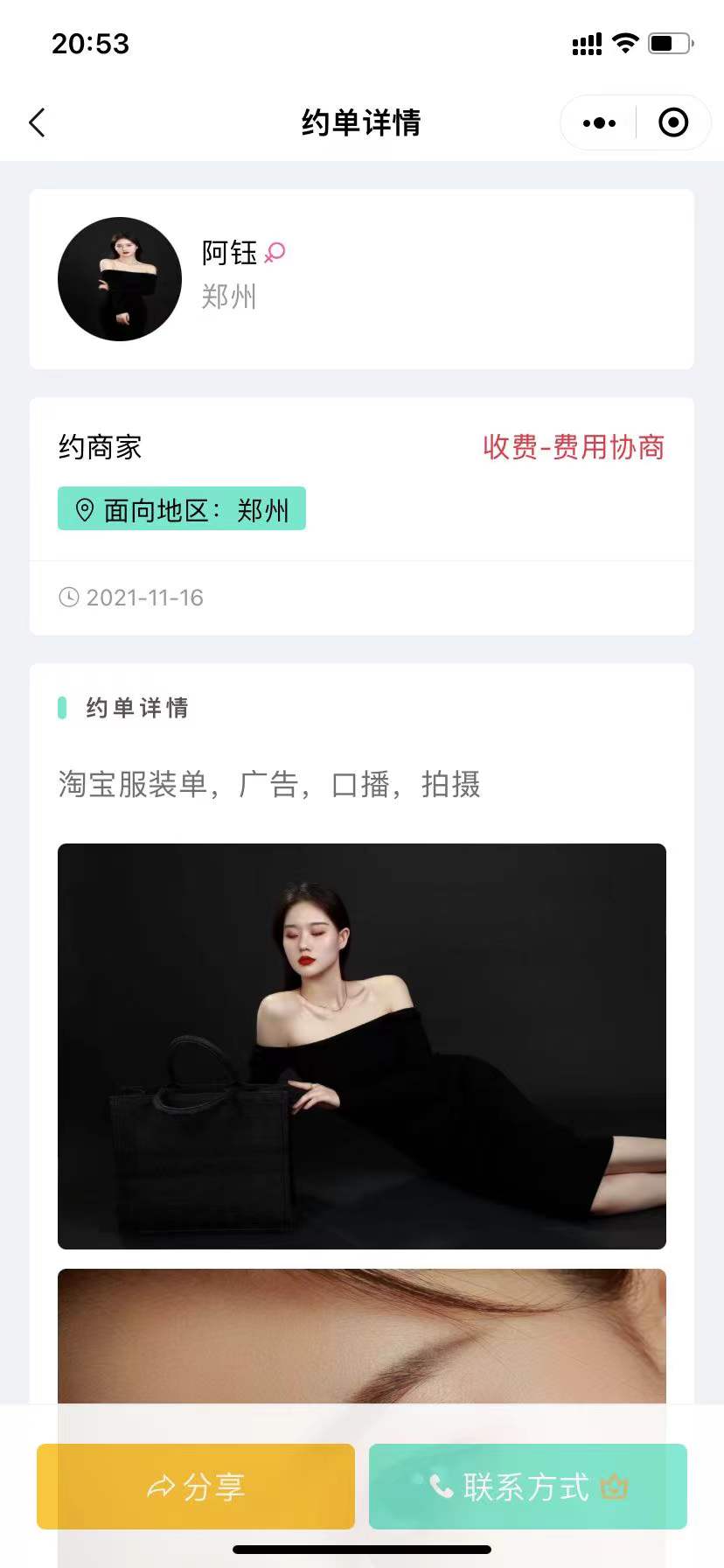This screenshot has width=724, height=1568.
Task: Tap the 分享 share button
Action: (x=196, y=1487)
